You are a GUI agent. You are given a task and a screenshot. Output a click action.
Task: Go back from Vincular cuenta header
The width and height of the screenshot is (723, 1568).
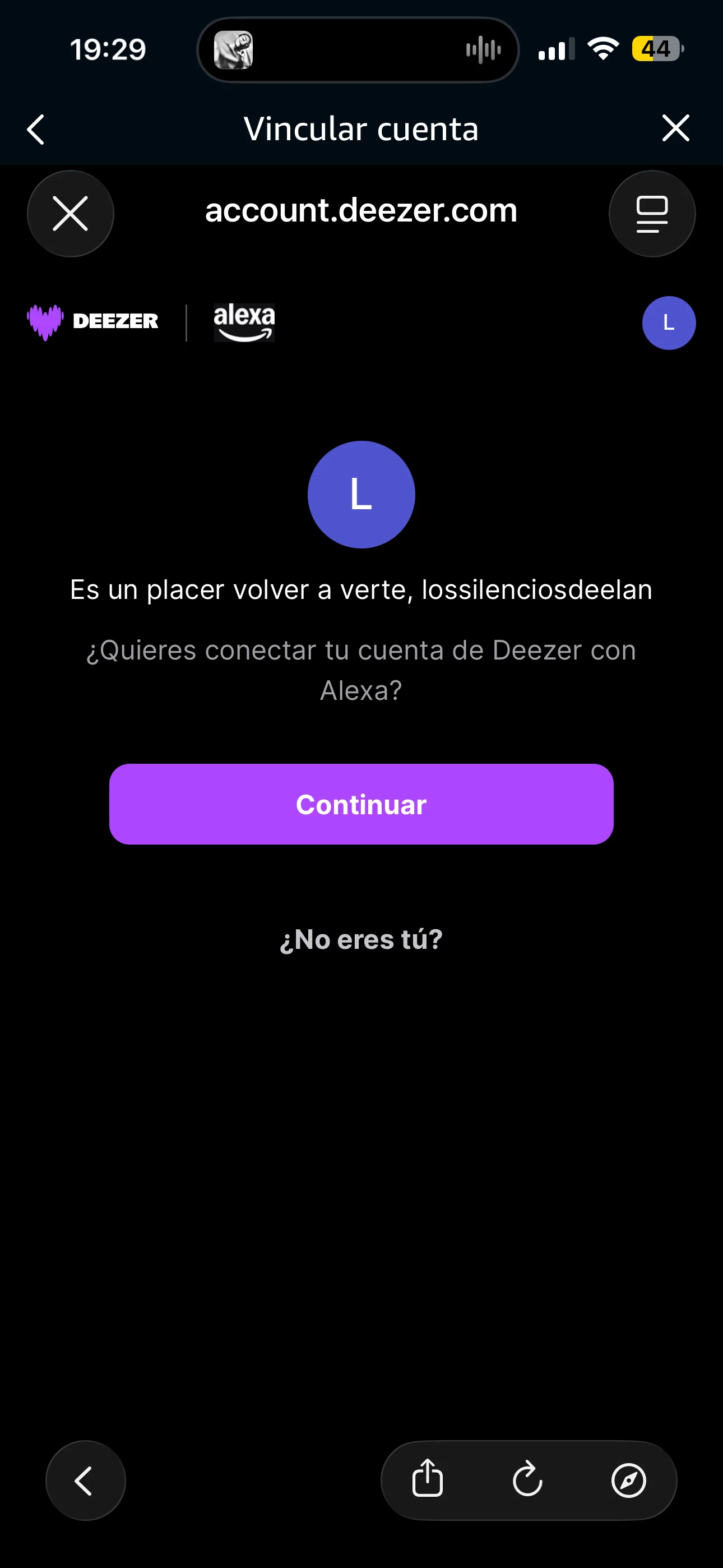point(36,129)
